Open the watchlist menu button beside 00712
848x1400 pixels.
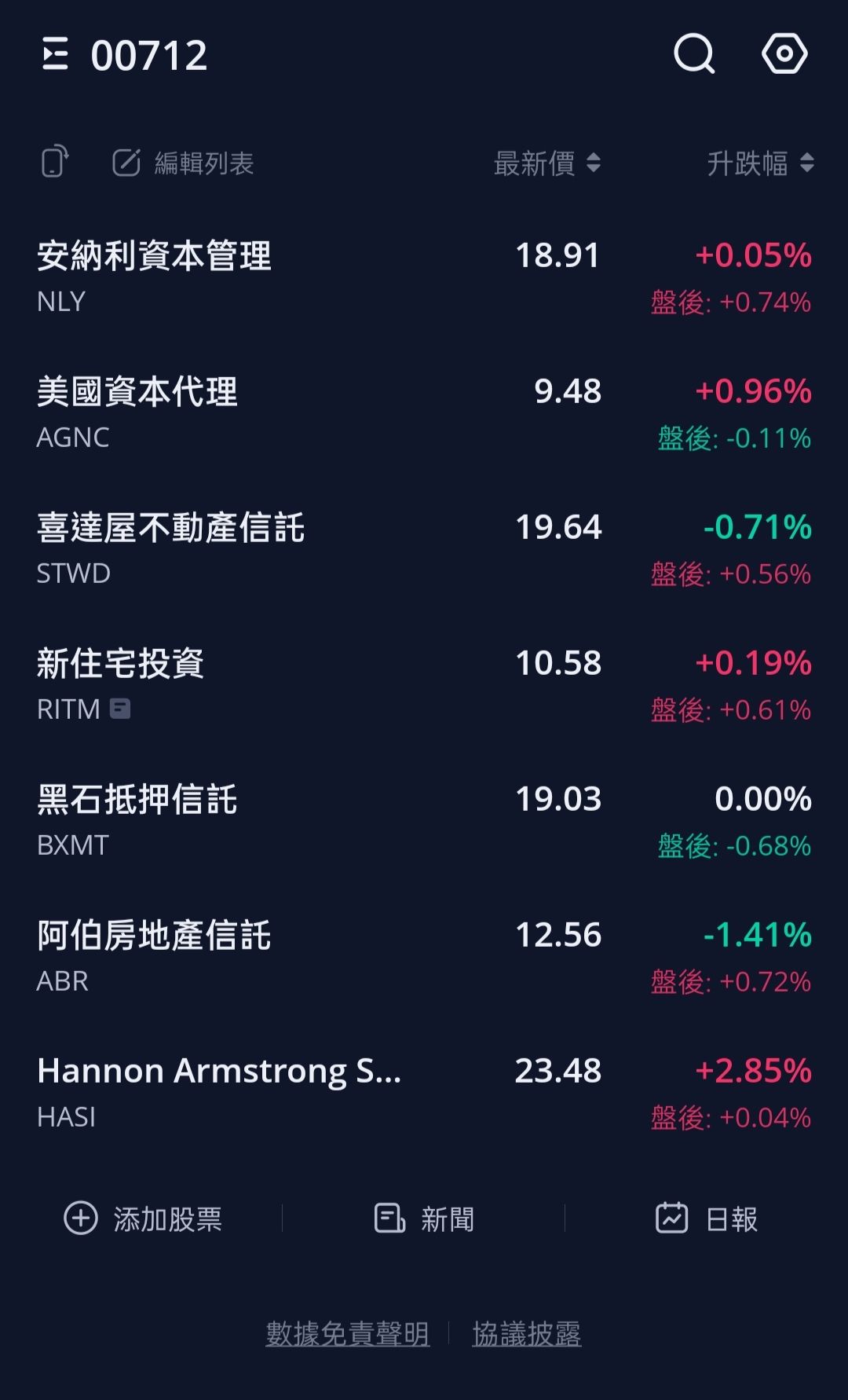tap(55, 55)
